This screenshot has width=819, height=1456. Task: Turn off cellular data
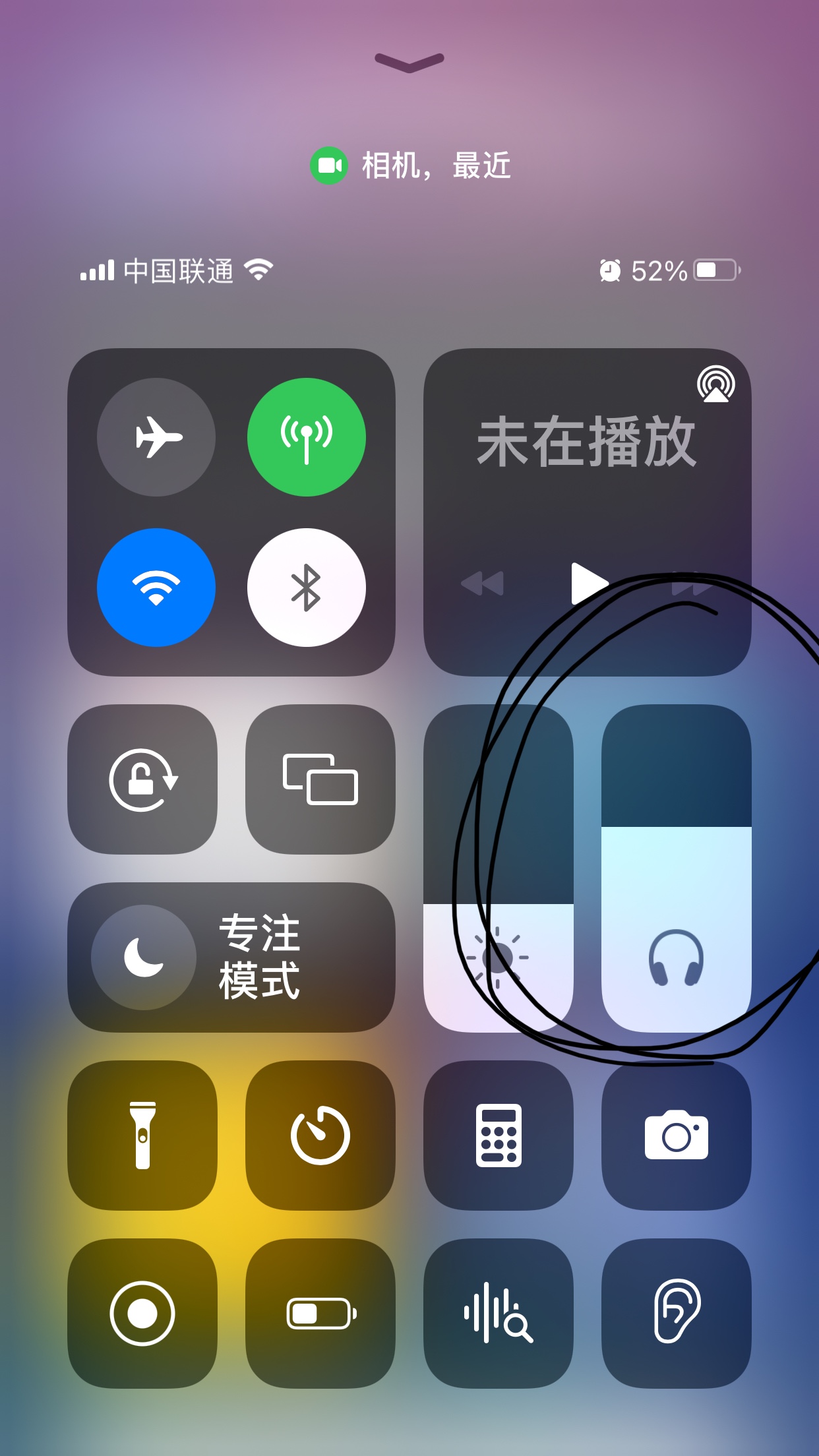pos(307,437)
